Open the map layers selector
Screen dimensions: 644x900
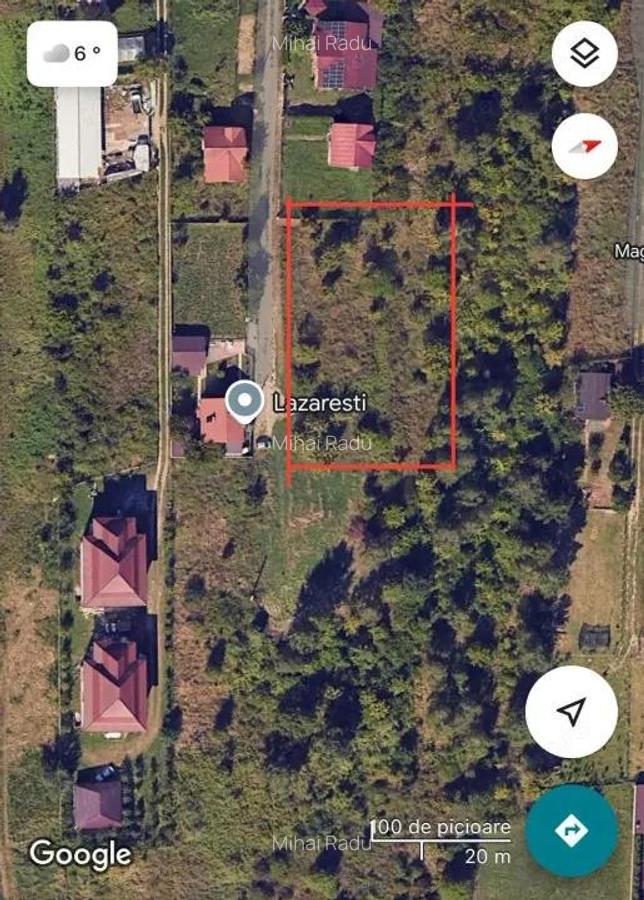[584, 54]
